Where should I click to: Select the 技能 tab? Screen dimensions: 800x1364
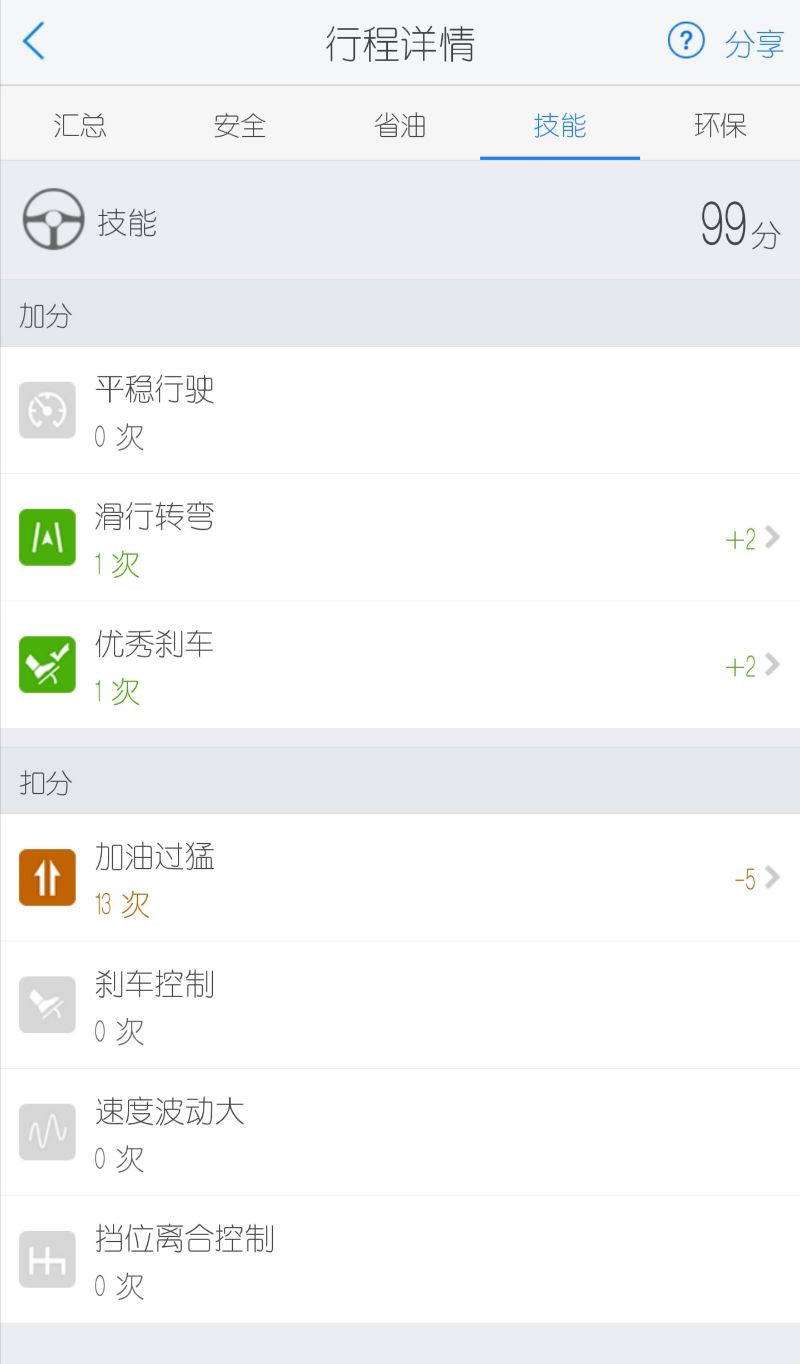[560, 125]
